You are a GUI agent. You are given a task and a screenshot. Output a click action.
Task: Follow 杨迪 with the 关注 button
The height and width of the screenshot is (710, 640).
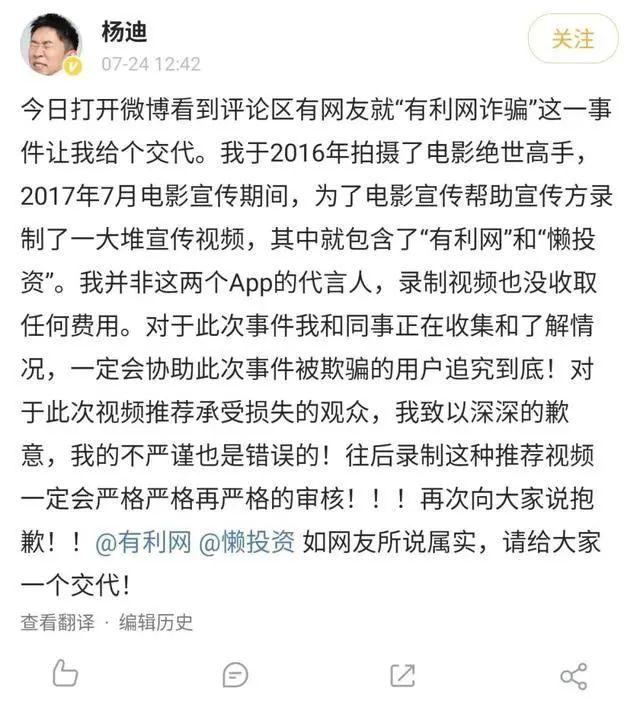tap(573, 39)
